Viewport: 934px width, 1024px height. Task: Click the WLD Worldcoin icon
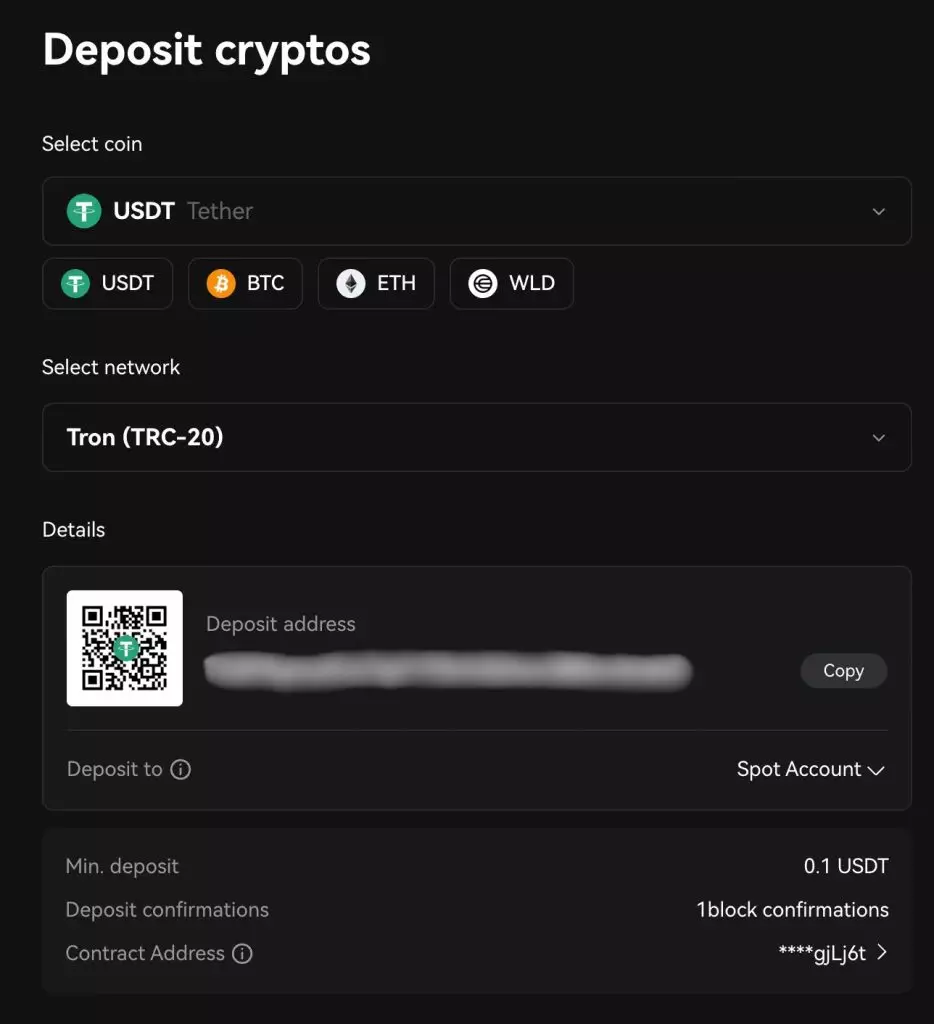click(x=485, y=283)
